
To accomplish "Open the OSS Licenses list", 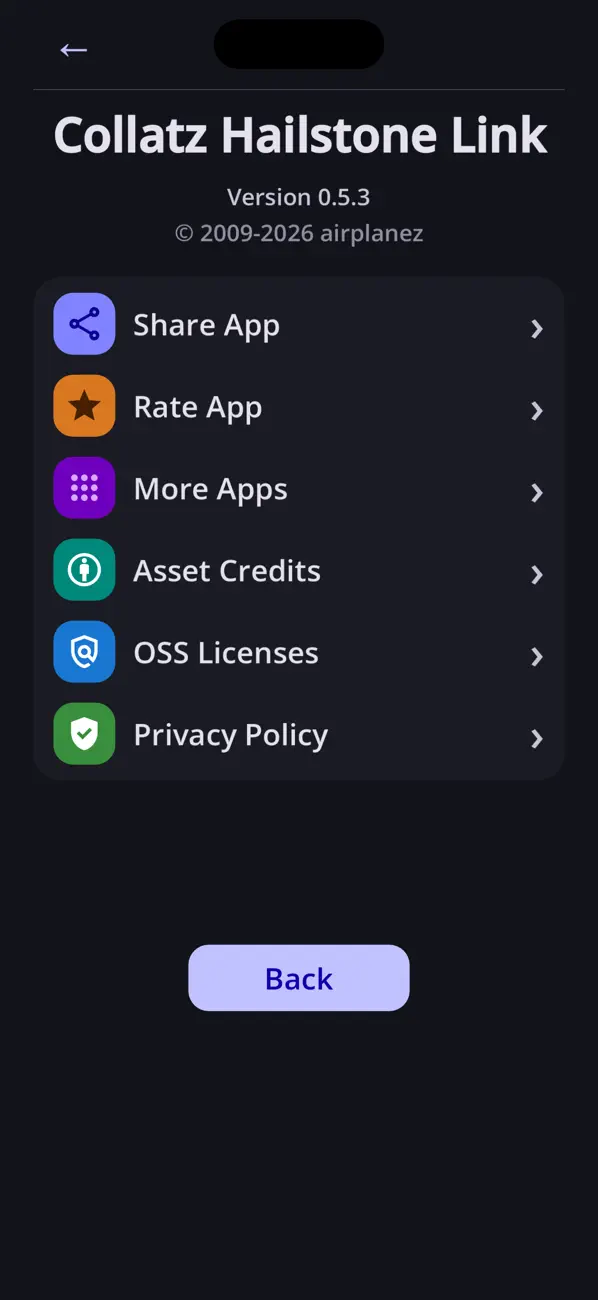I will tap(299, 652).
